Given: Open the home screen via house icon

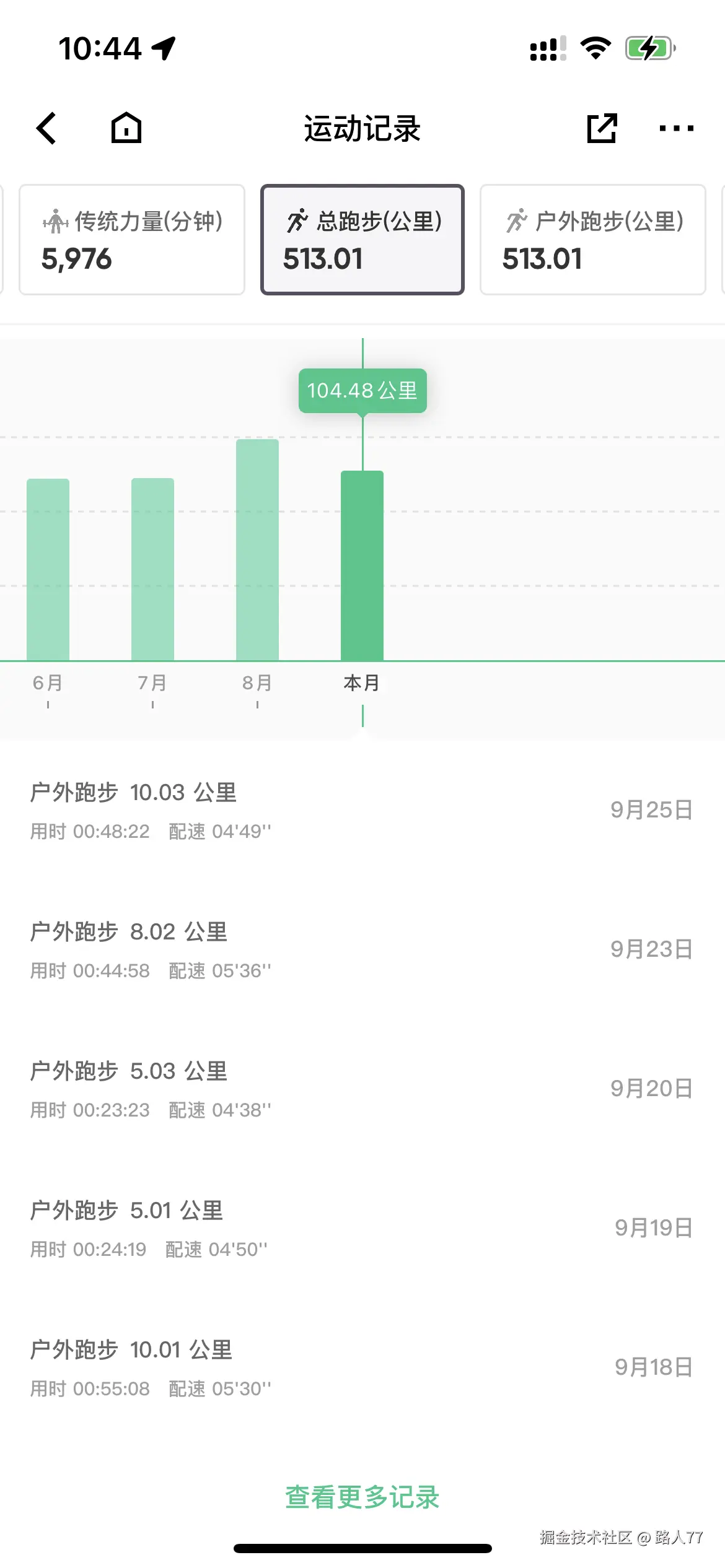Looking at the screenshot, I should pyautogui.click(x=126, y=128).
